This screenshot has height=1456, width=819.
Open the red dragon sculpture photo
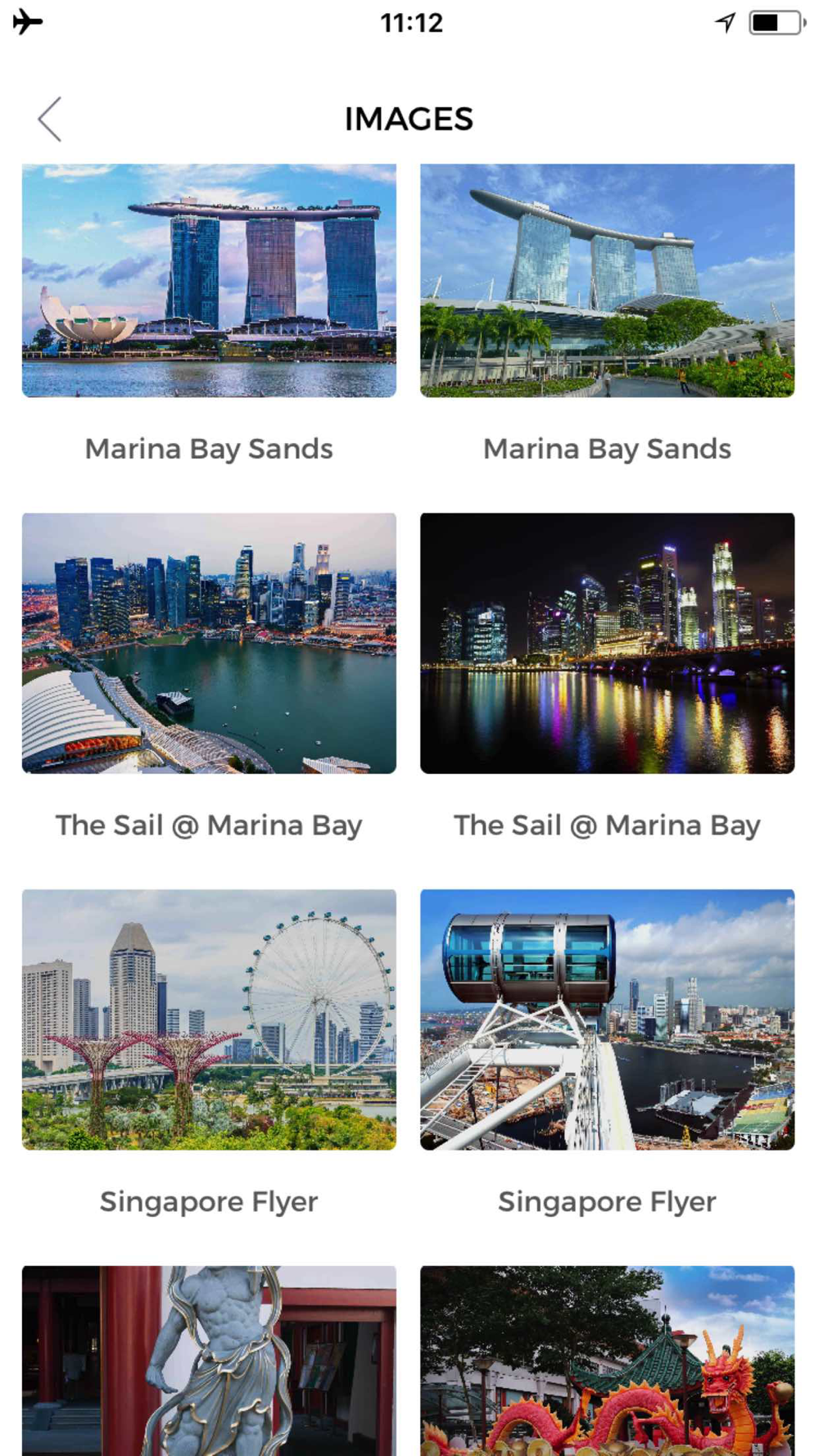(x=607, y=1359)
